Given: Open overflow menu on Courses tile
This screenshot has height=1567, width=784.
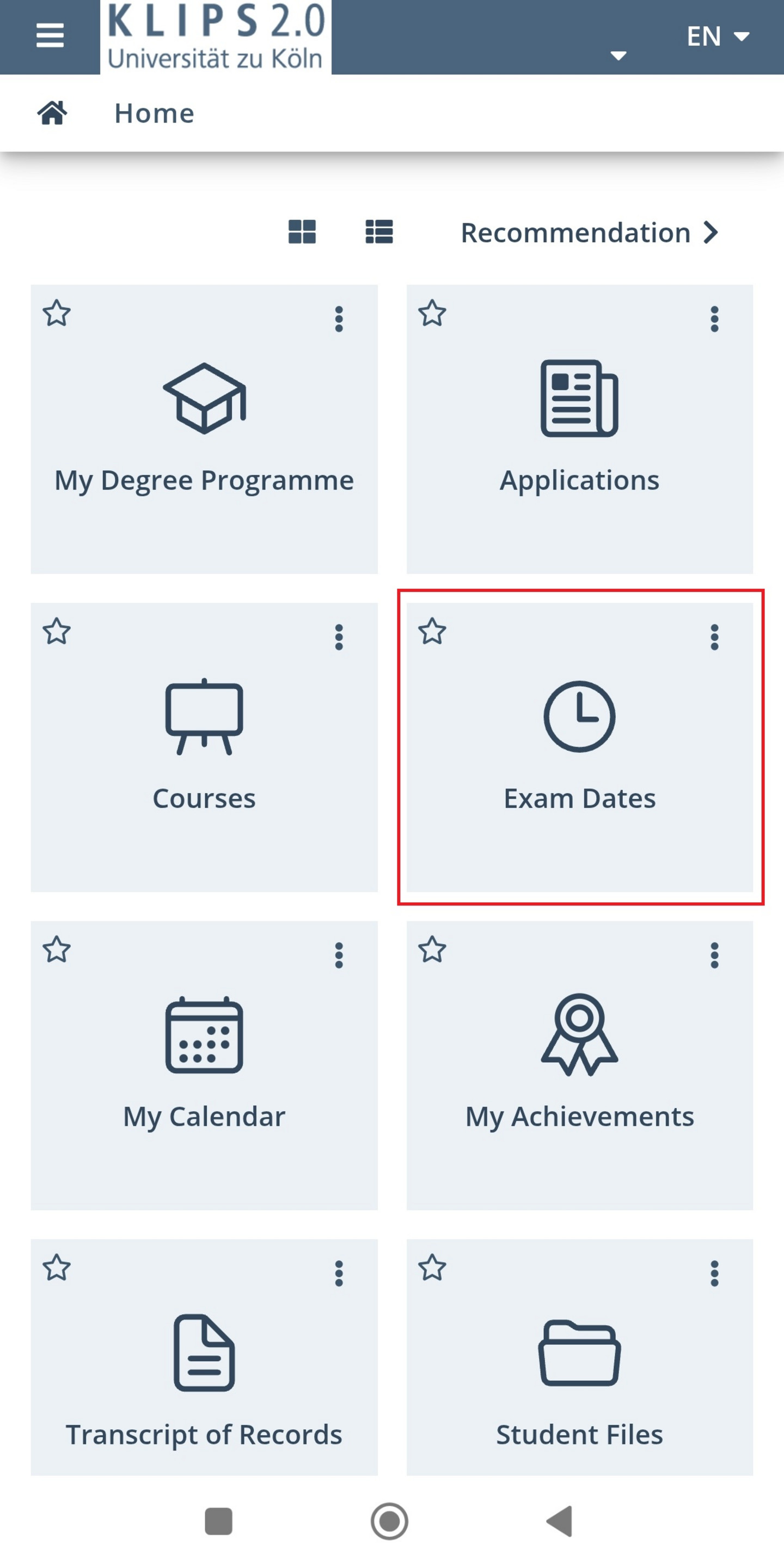Looking at the screenshot, I should [x=339, y=637].
